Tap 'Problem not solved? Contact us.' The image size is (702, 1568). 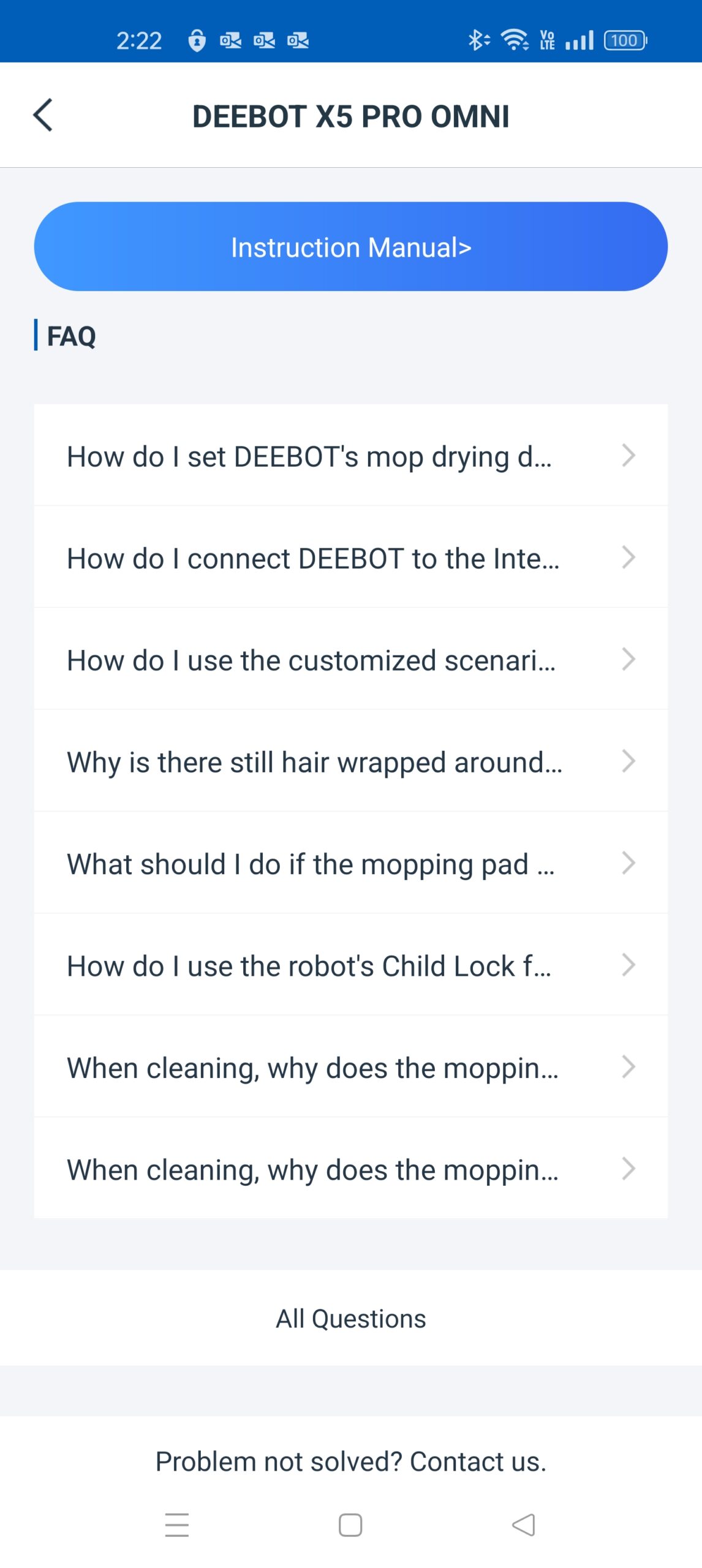click(x=350, y=1461)
